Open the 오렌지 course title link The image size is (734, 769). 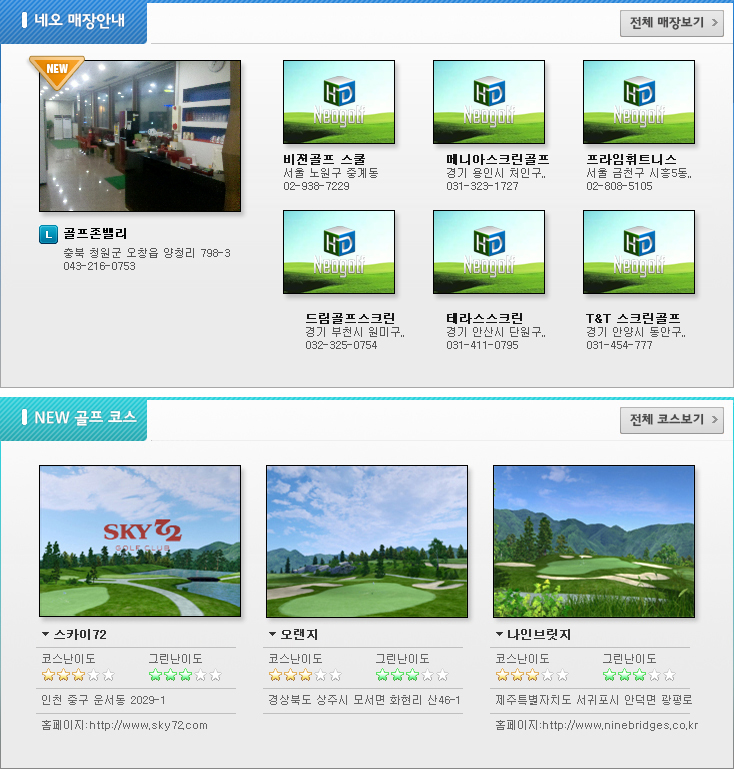point(299,634)
